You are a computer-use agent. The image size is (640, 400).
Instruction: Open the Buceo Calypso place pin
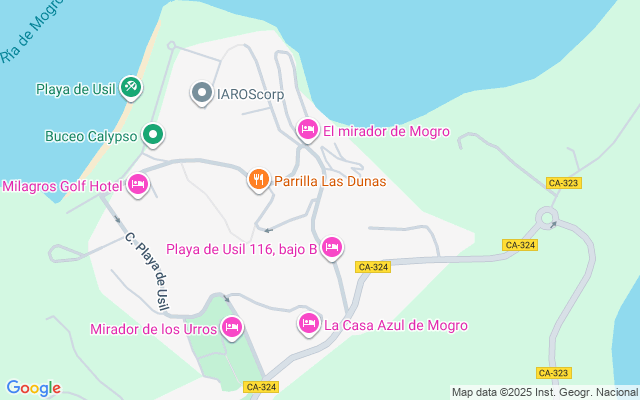152,134
